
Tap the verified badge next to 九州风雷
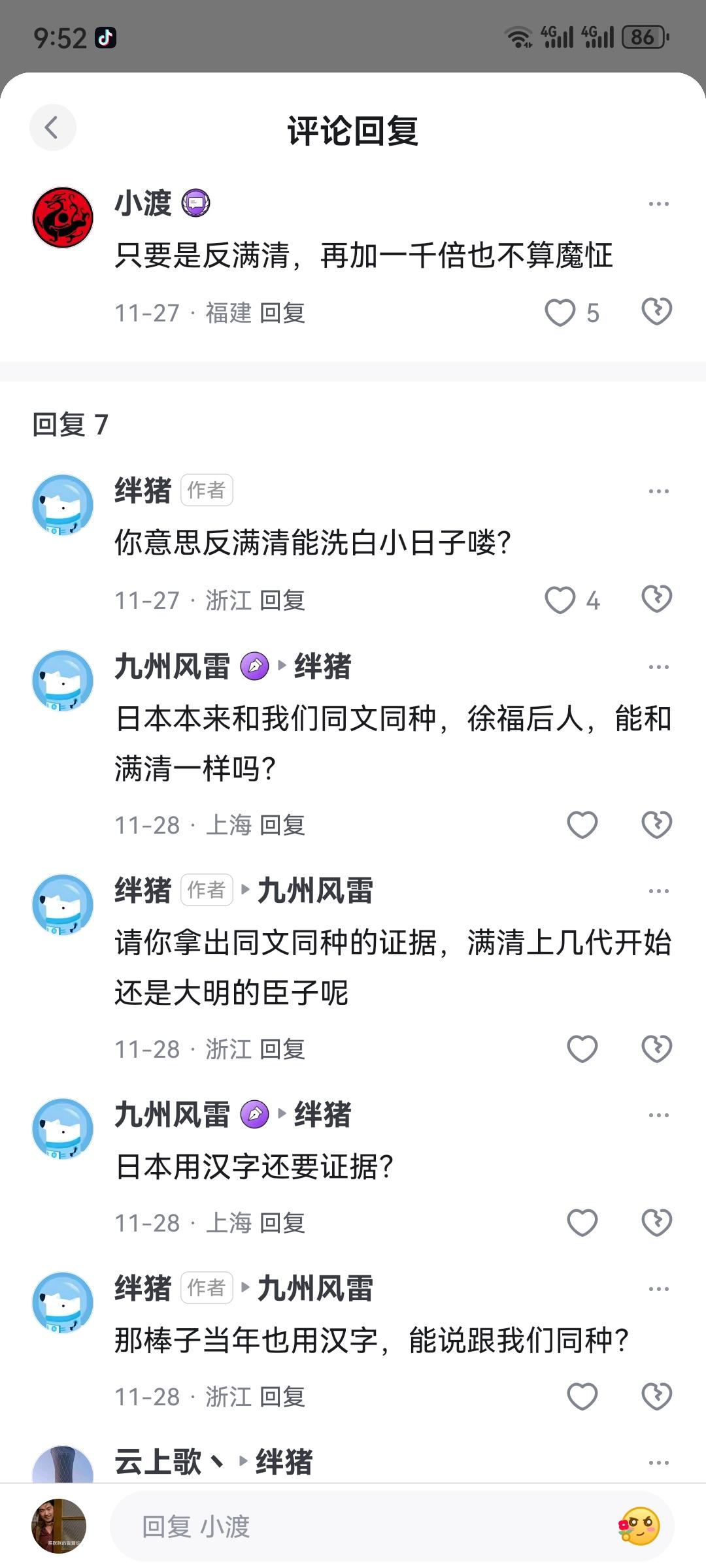click(255, 666)
